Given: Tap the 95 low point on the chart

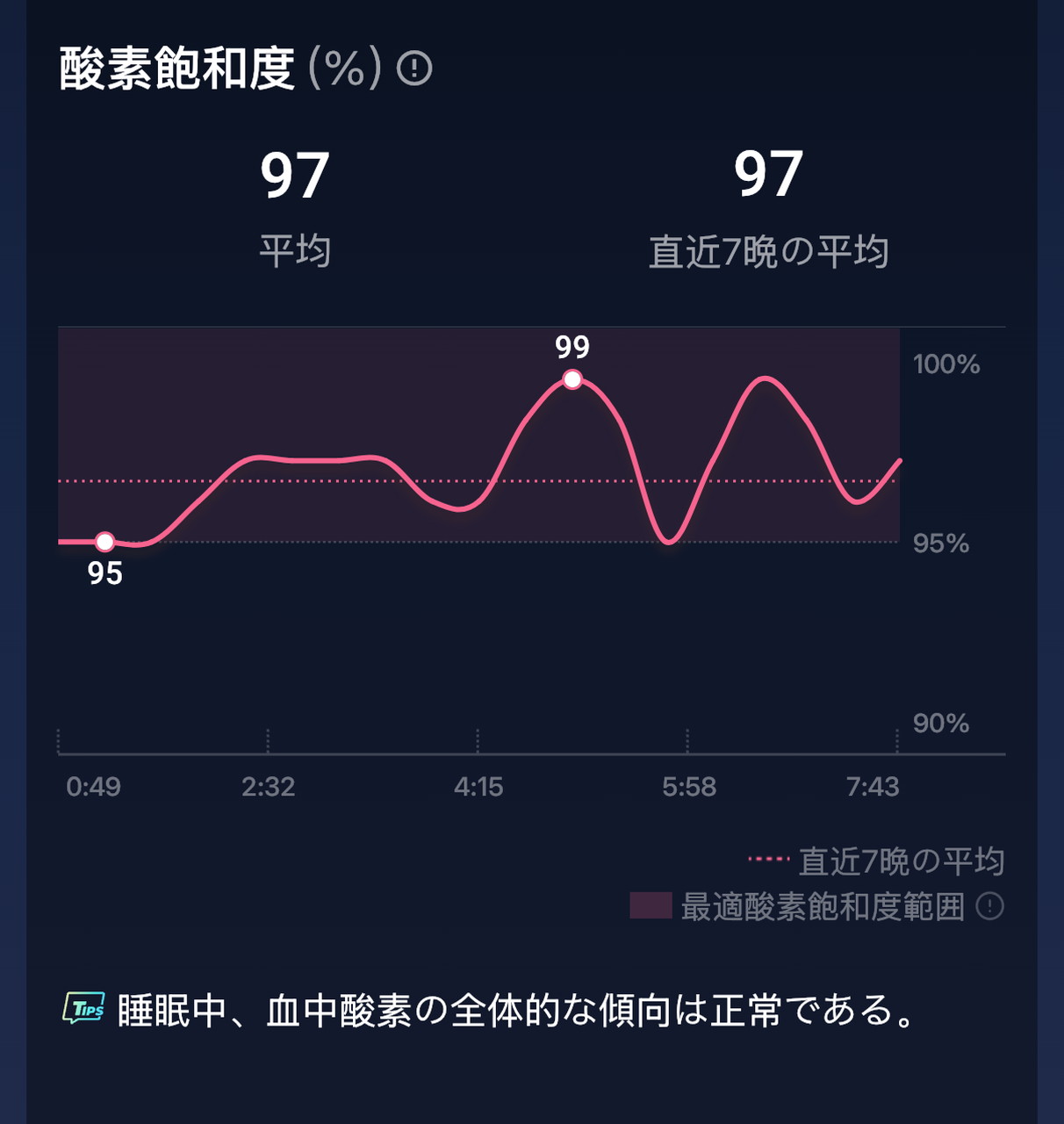Looking at the screenshot, I should tap(104, 541).
